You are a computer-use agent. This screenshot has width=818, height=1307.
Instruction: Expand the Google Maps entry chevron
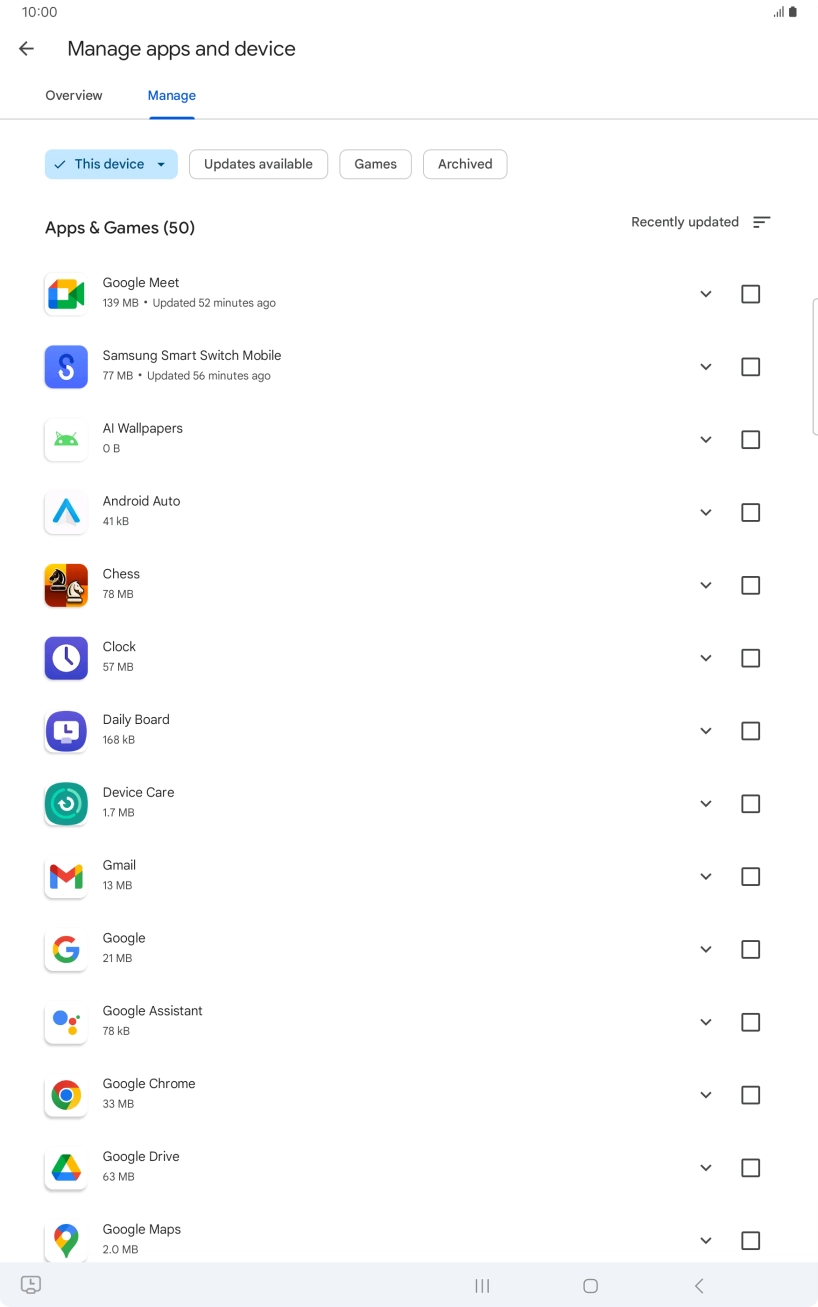tap(706, 1240)
